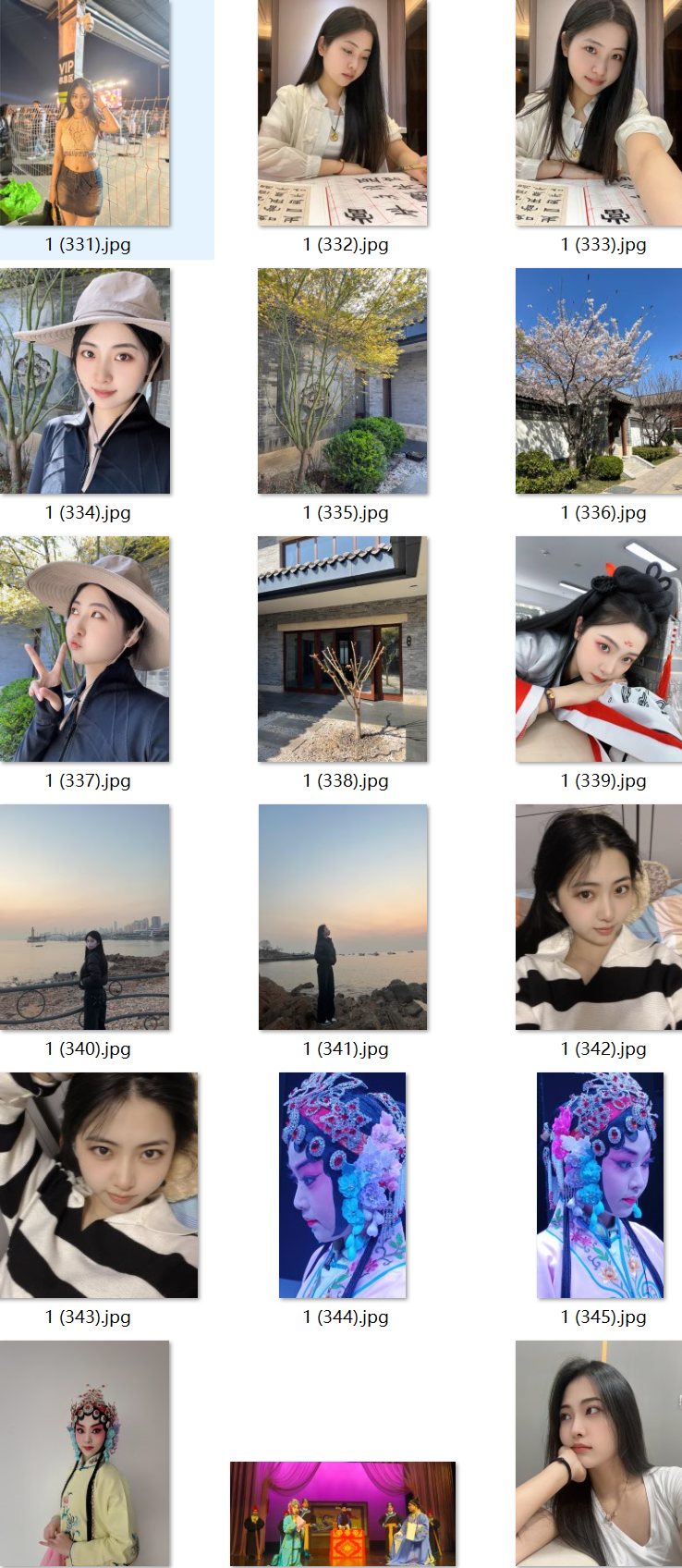Select the file 1 (332).jpg
This screenshot has width=682, height=1568.
click(342, 113)
